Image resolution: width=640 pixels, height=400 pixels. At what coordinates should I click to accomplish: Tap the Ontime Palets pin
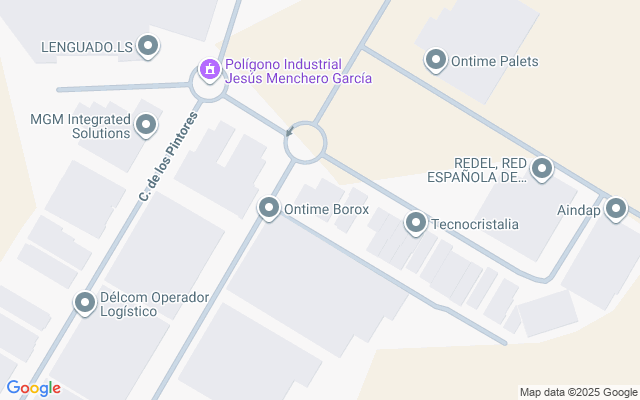tap(436, 61)
